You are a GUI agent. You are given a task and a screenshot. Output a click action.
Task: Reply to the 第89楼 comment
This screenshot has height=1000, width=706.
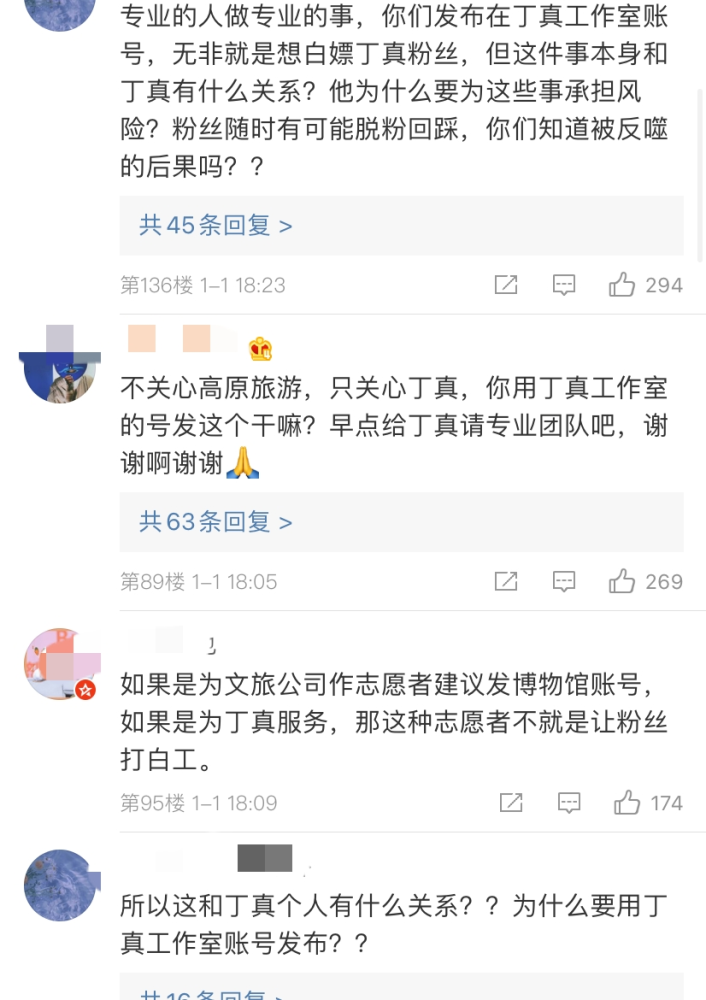(x=564, y=581)
